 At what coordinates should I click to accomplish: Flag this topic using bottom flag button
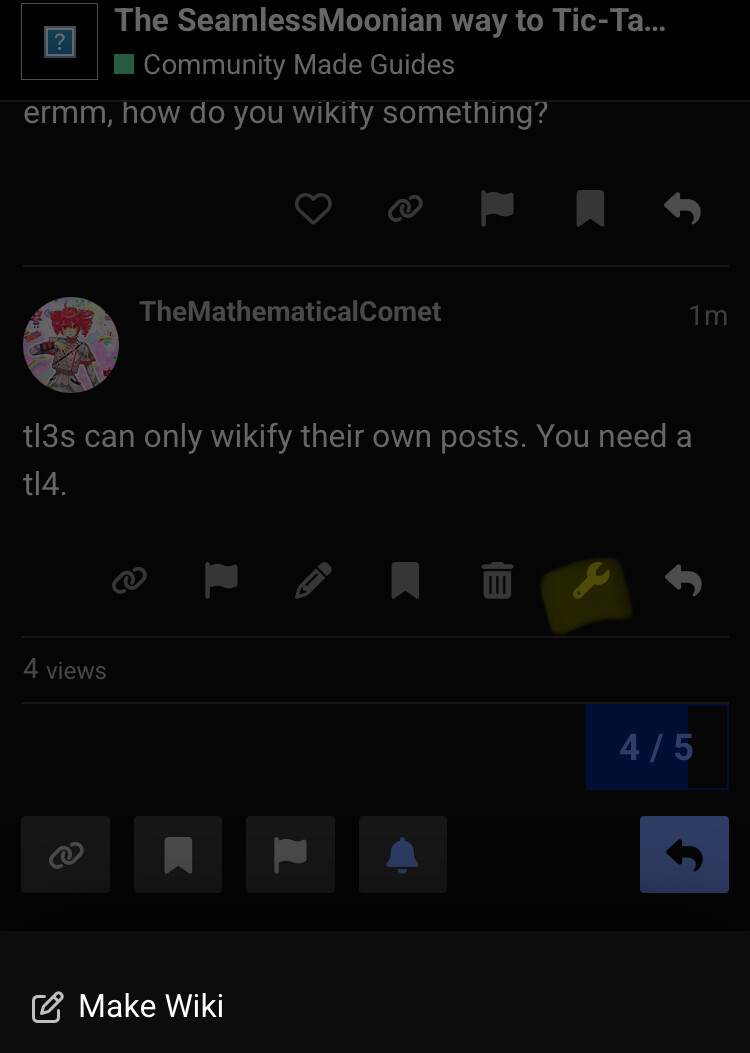[290, 855]
